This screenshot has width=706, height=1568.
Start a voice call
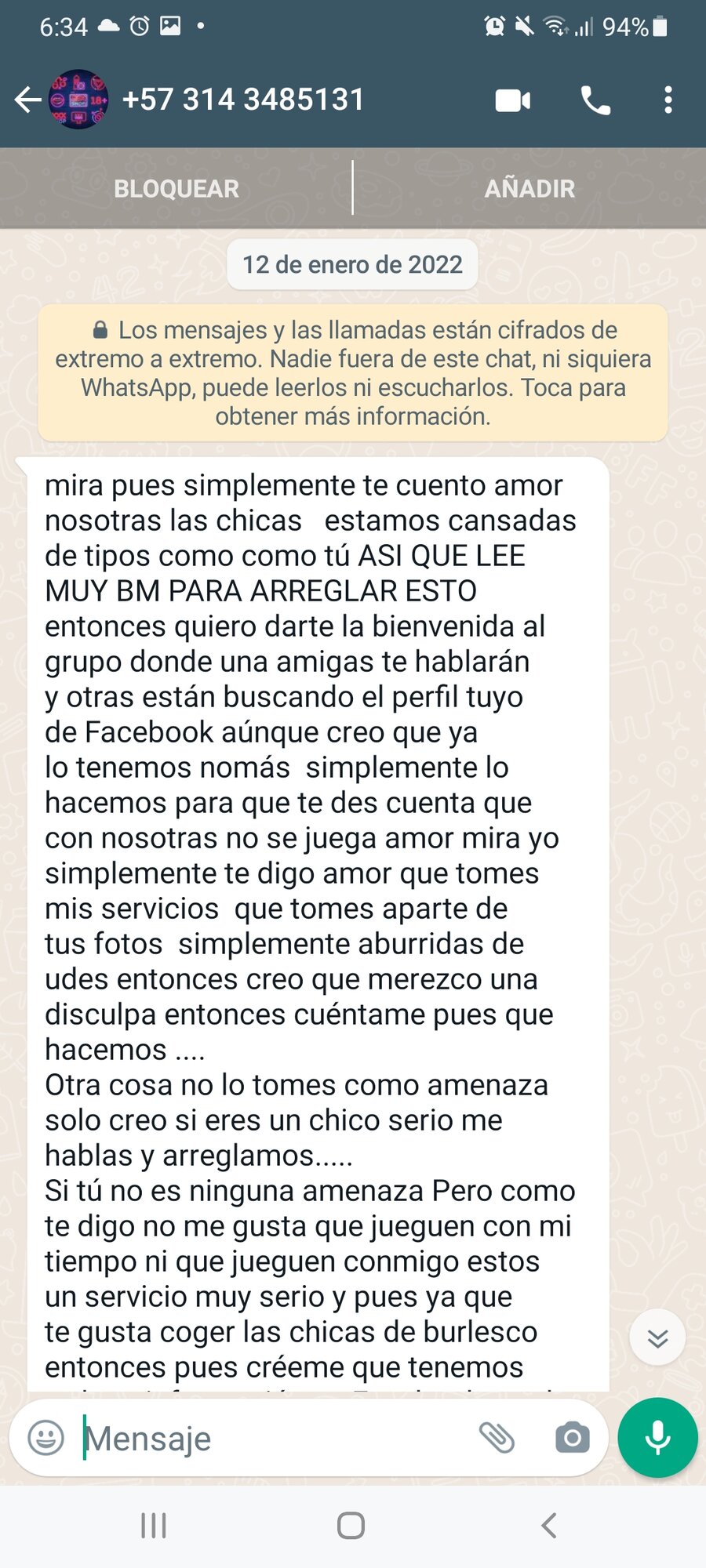click(595, 101)
